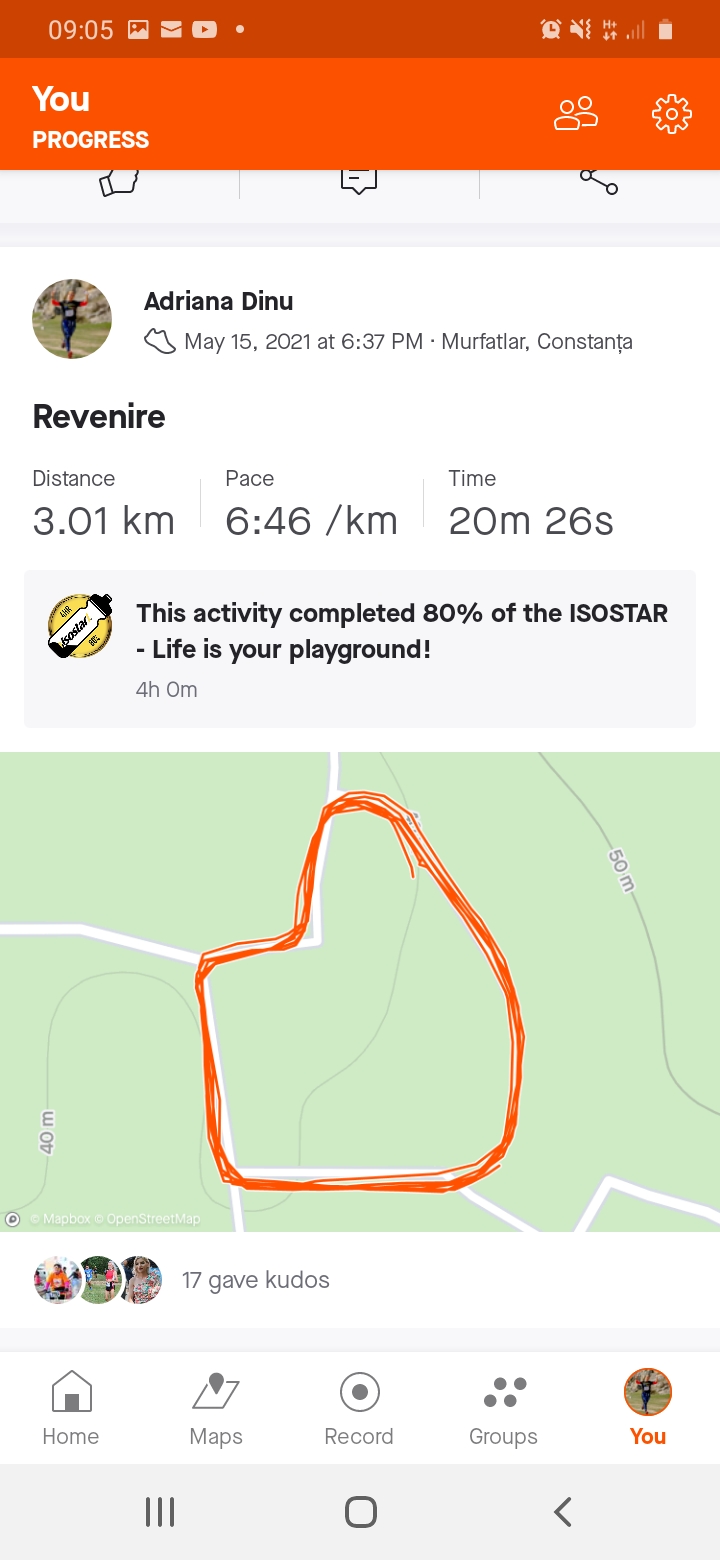The height and width of the screenshot is (1560, 720).
Task: Open the Revenire activity details
Action: [x=99, y=416]
